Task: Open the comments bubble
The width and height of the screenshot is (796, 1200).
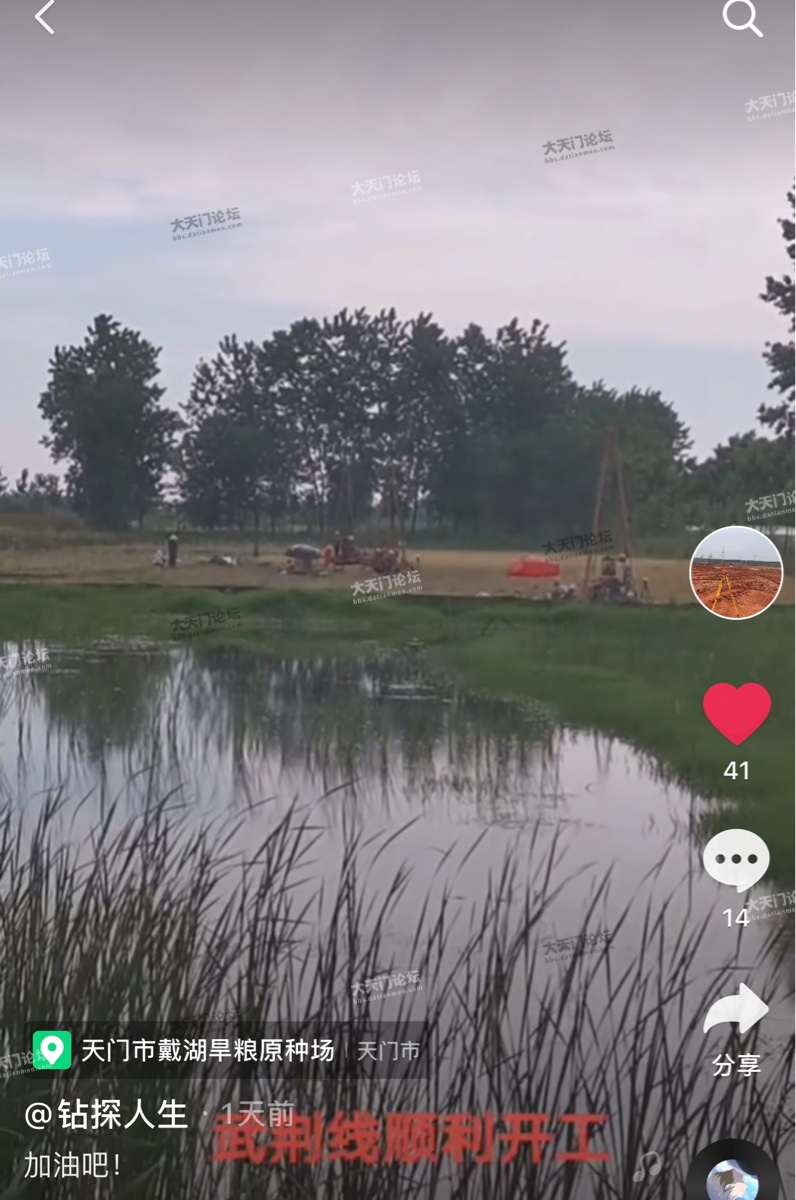Action: [736, 861]
